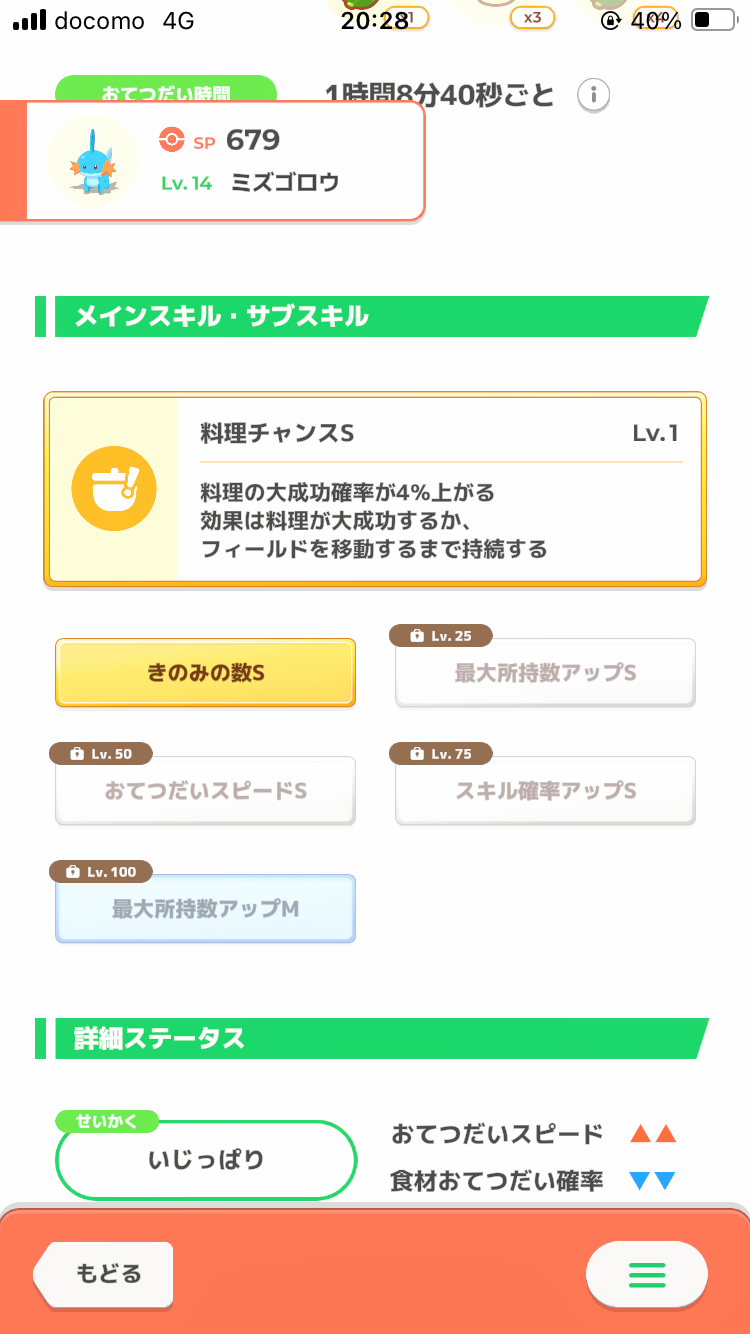Open the hamburger menu button

click(647, 1274)
